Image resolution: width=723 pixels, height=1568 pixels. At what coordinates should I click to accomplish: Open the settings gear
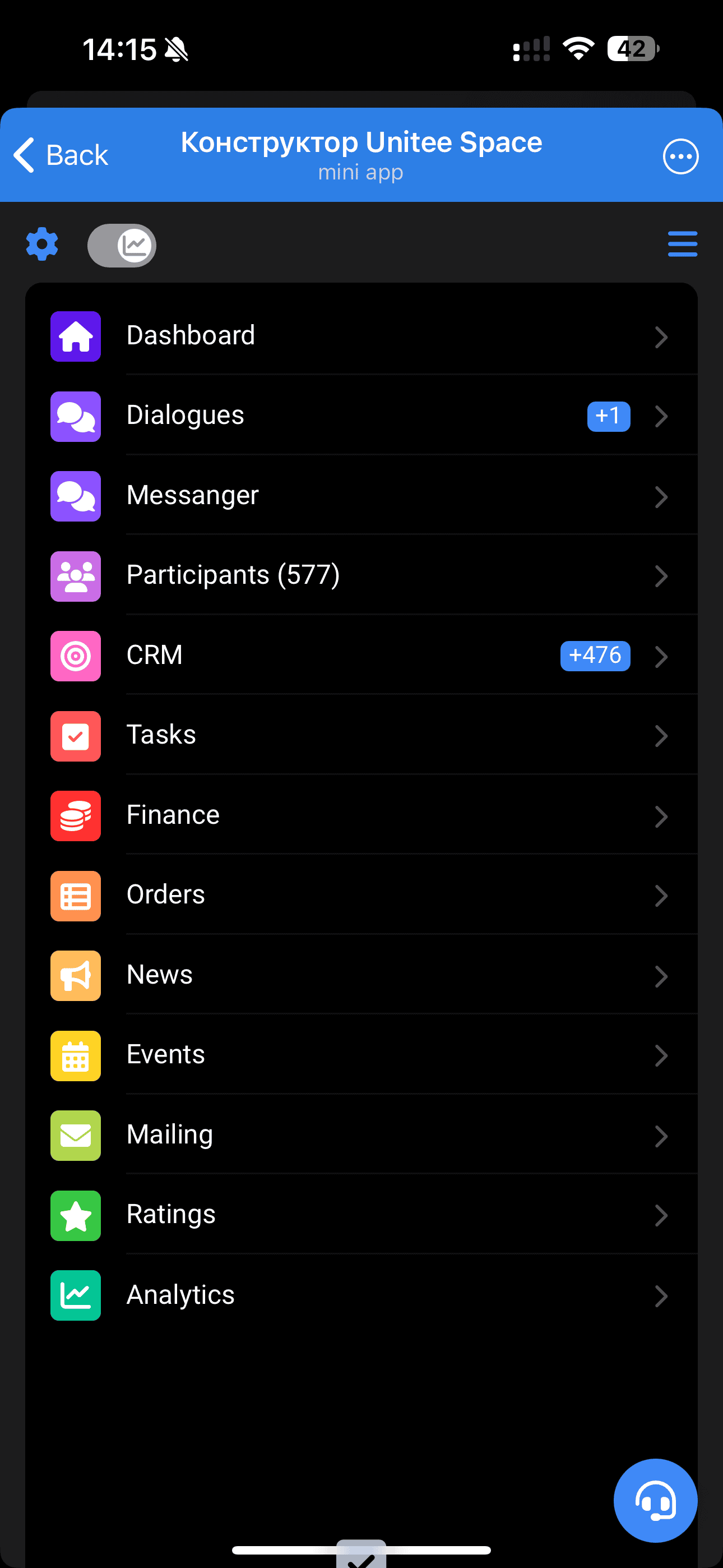(x=41, y=244)
